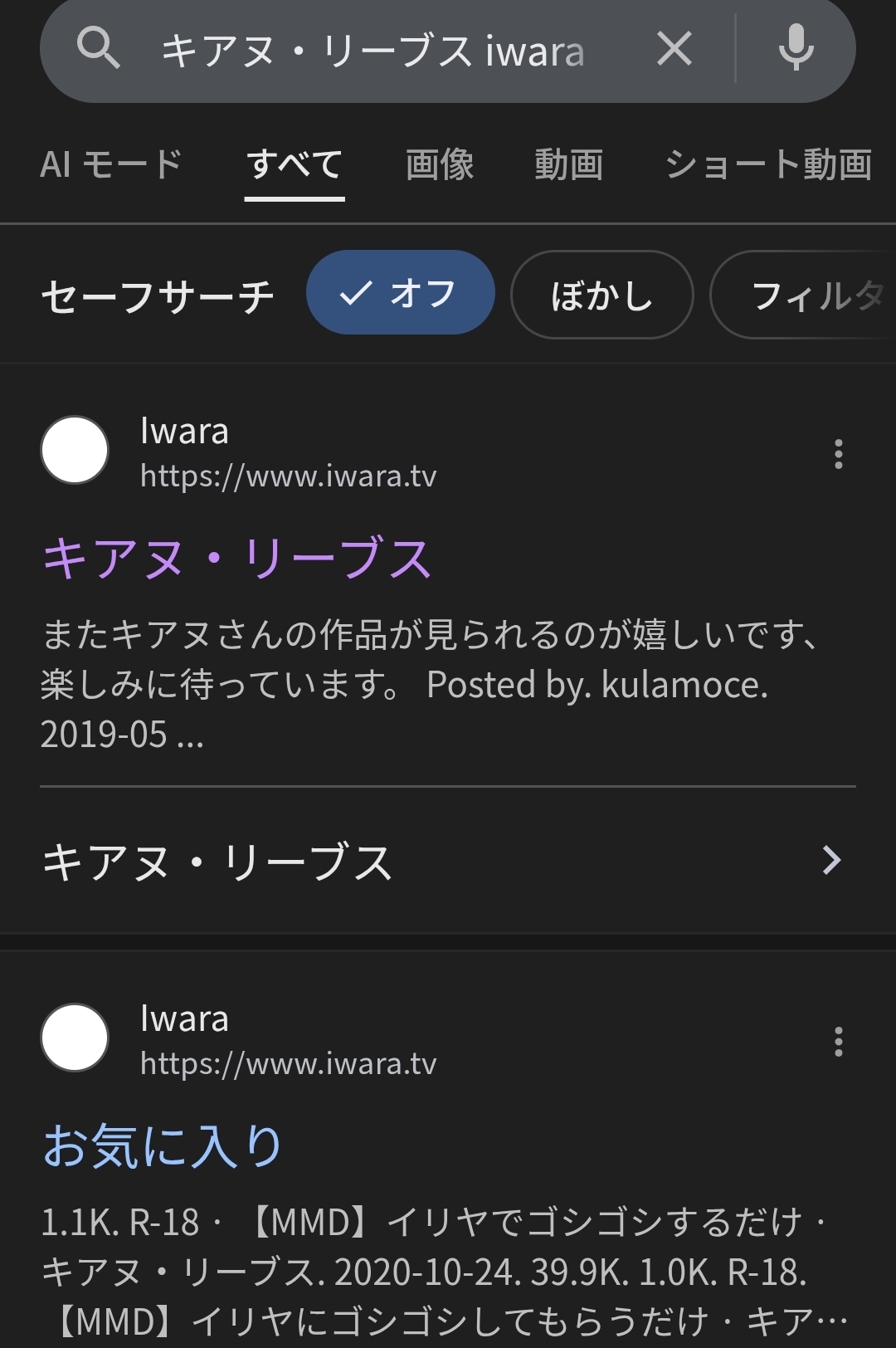Viewport: 896px width, 1348px height.
Task: Open the overflow menu above the お気に入り result
Action: [x=839, y=1042]
